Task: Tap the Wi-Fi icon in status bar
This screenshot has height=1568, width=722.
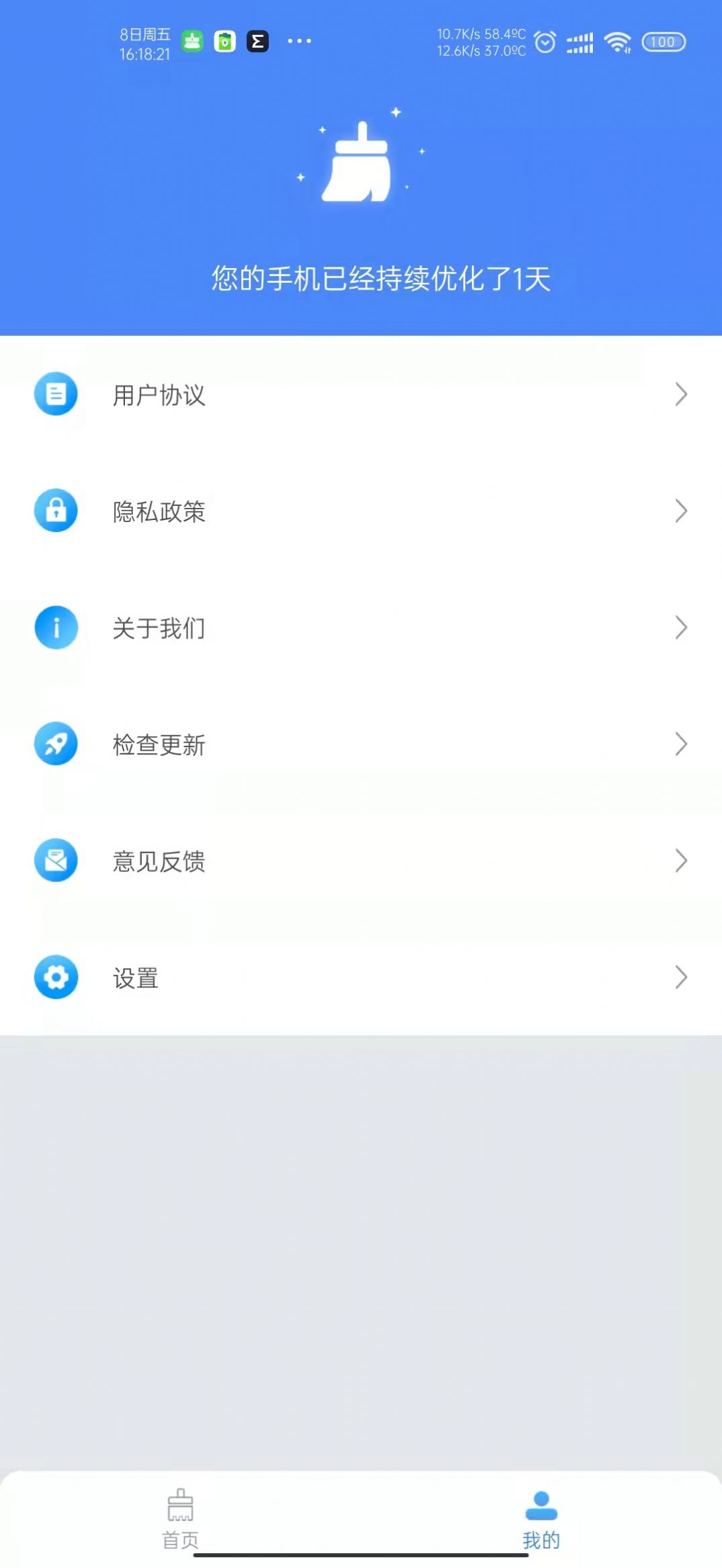Action: coord(617,42)
